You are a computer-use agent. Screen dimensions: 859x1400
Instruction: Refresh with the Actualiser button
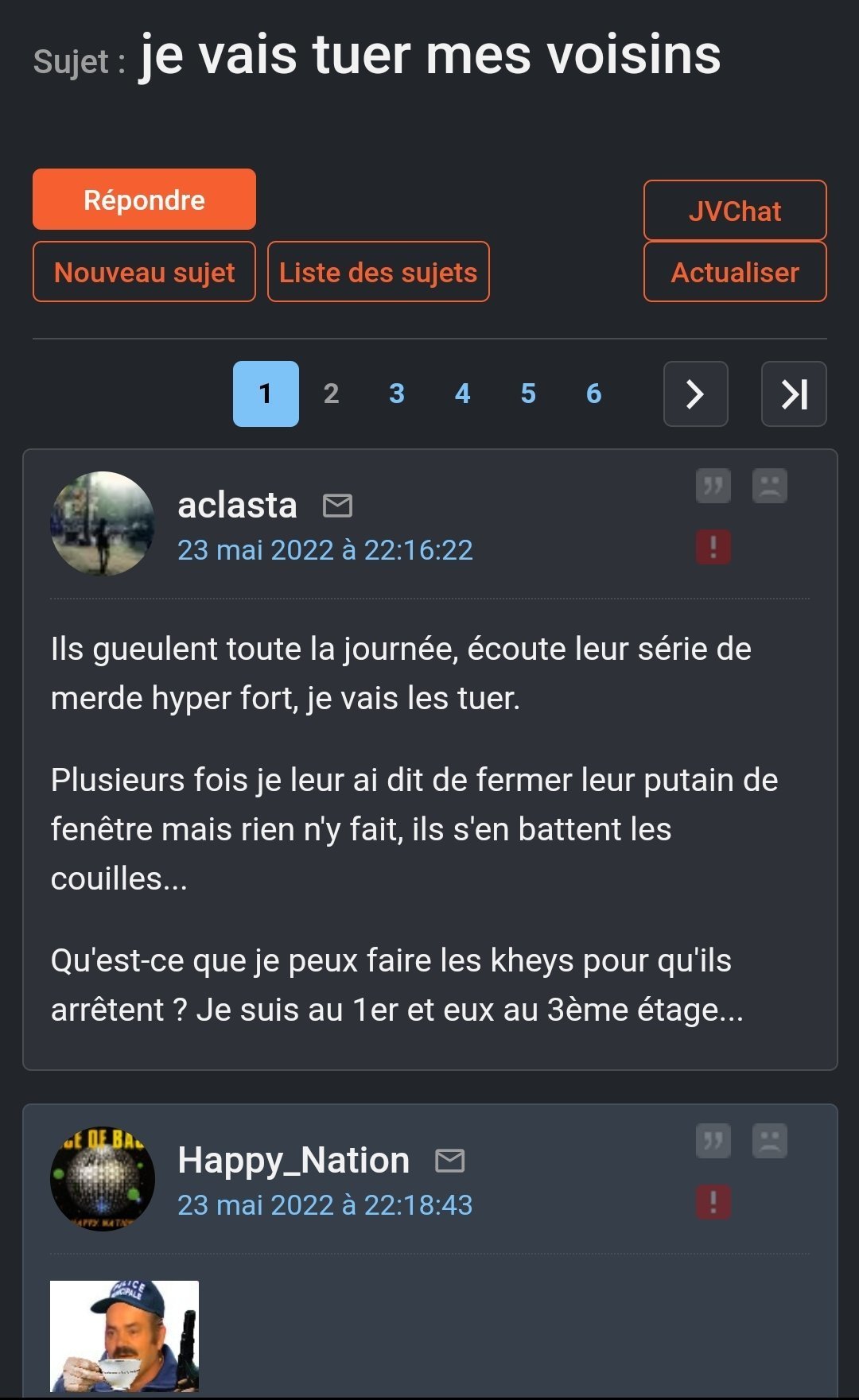pyautogui.click(x=735, y=272)
